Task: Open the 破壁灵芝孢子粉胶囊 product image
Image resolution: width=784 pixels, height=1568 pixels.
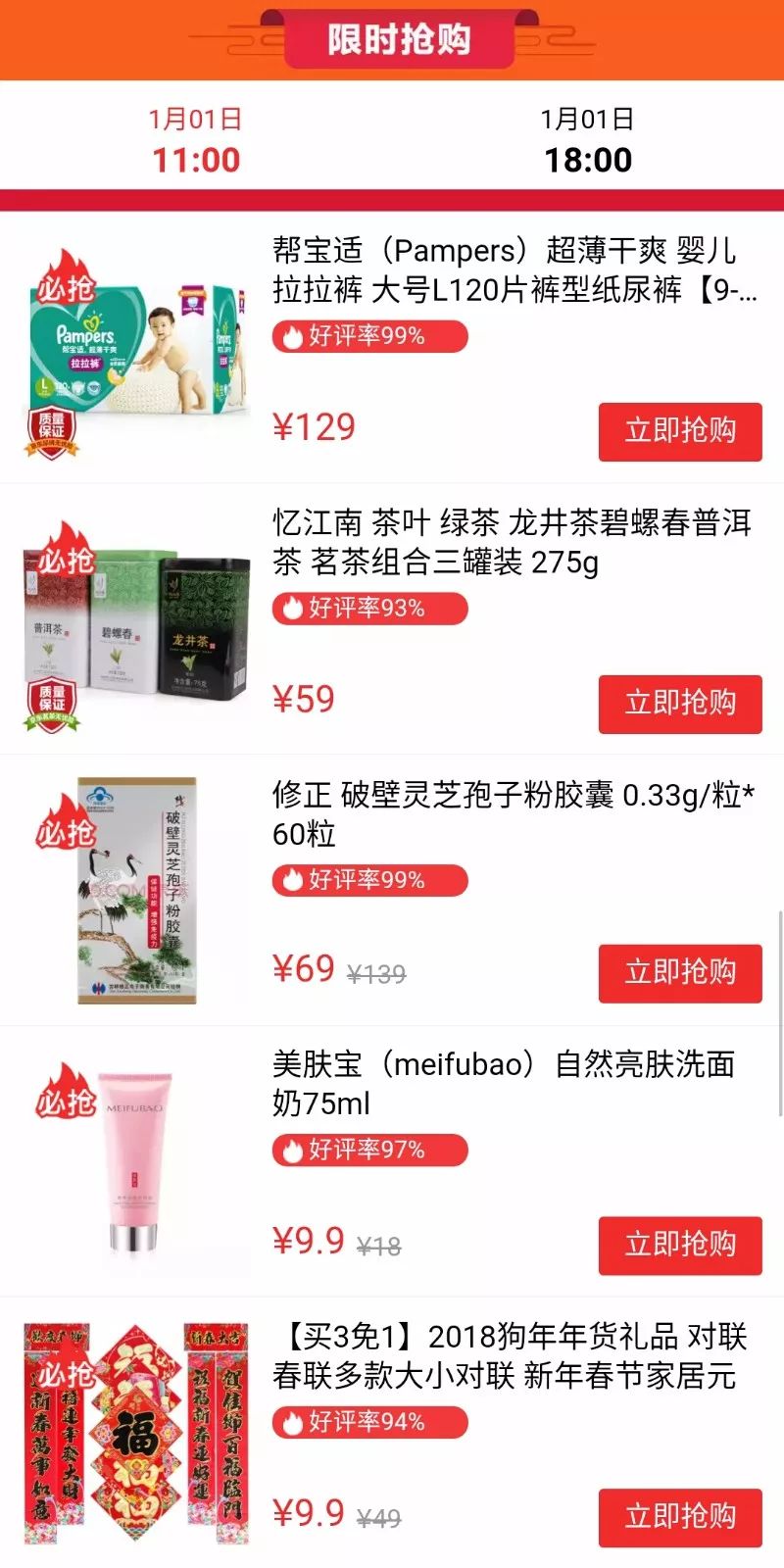Action: [136, 891]
